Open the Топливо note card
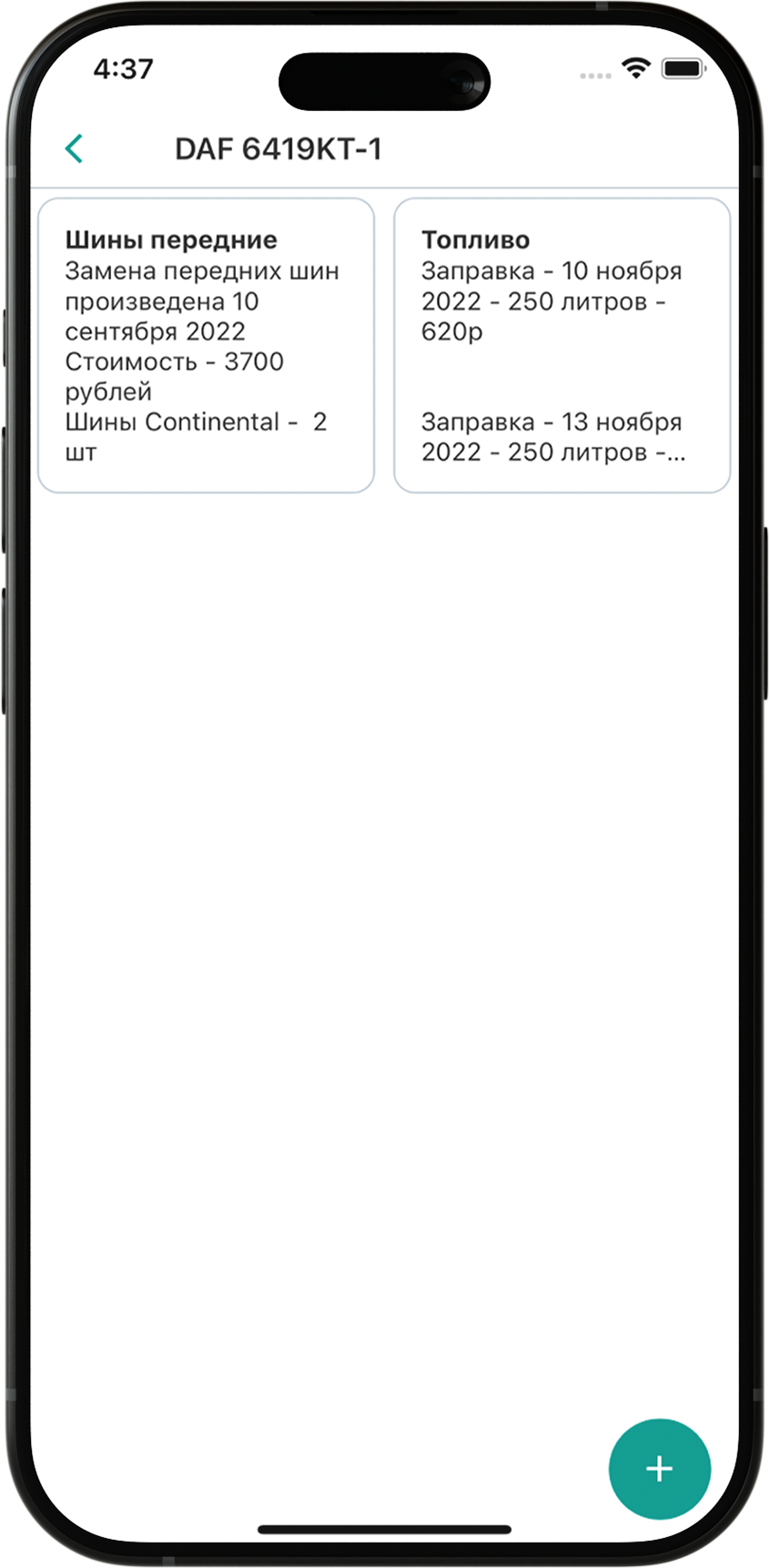Viewport: 770px width, 1568px height. pos(562,346)
